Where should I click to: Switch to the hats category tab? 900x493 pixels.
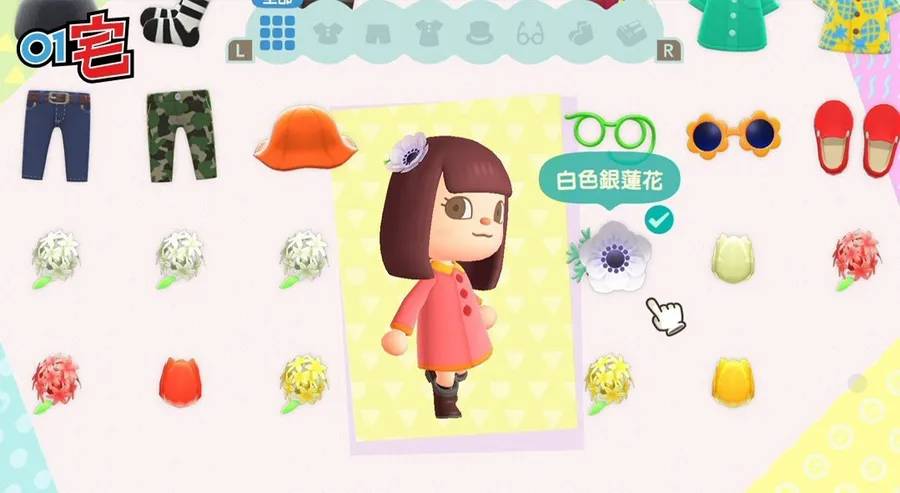[x=479, y=35]
